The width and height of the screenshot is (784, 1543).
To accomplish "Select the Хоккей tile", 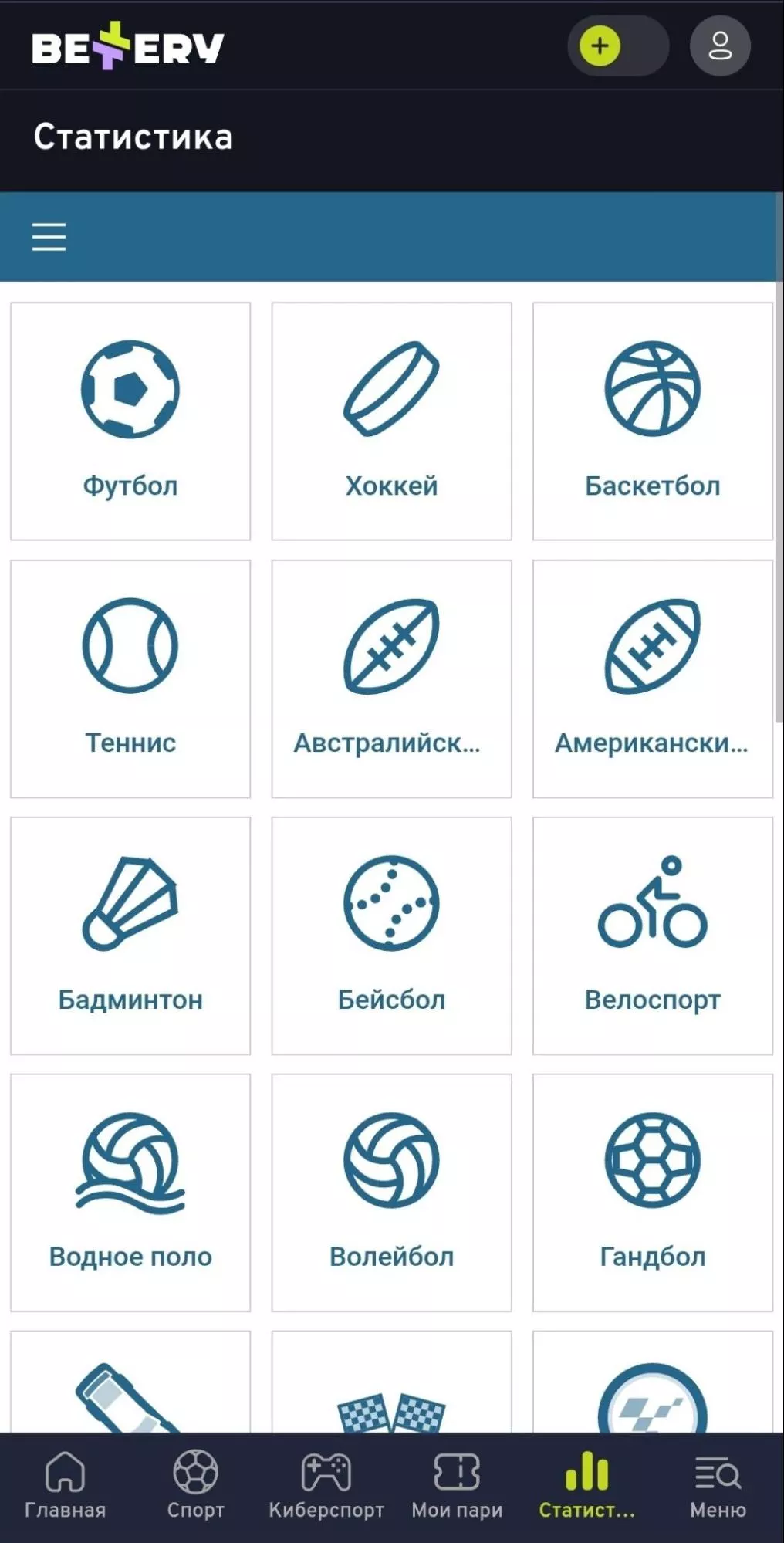I will (x=391, y=421).
